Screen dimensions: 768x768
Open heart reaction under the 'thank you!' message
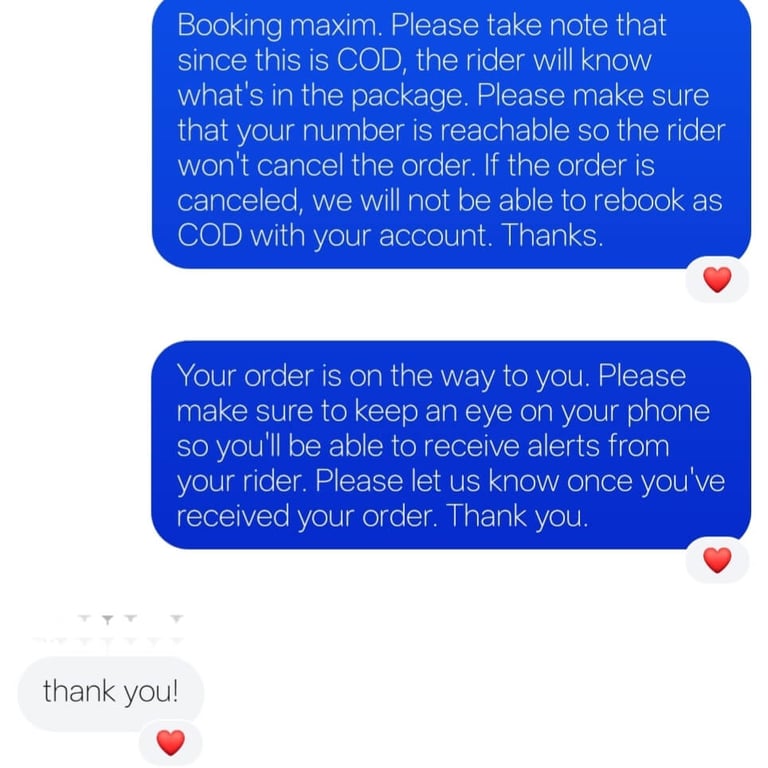[171, 742]
